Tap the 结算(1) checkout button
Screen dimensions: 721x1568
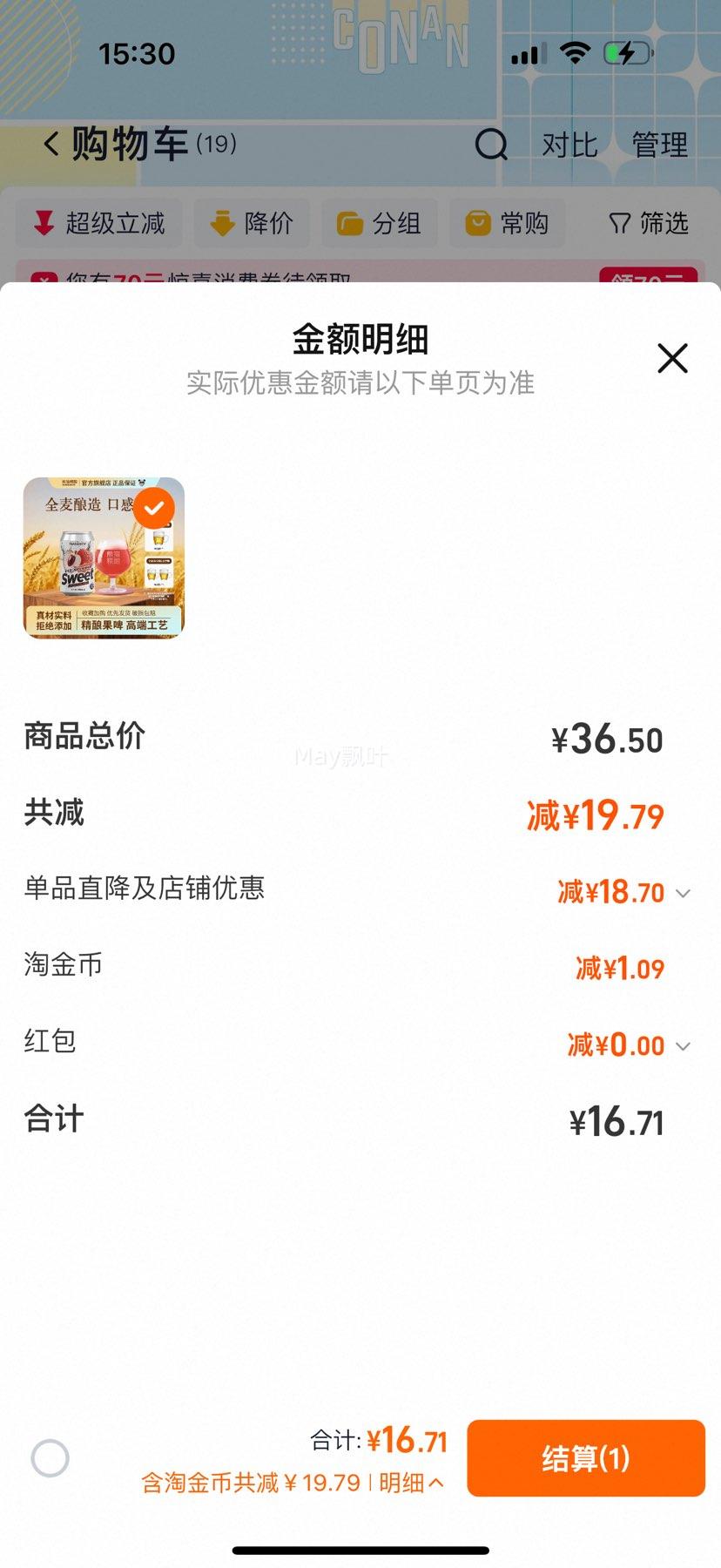585,1457
